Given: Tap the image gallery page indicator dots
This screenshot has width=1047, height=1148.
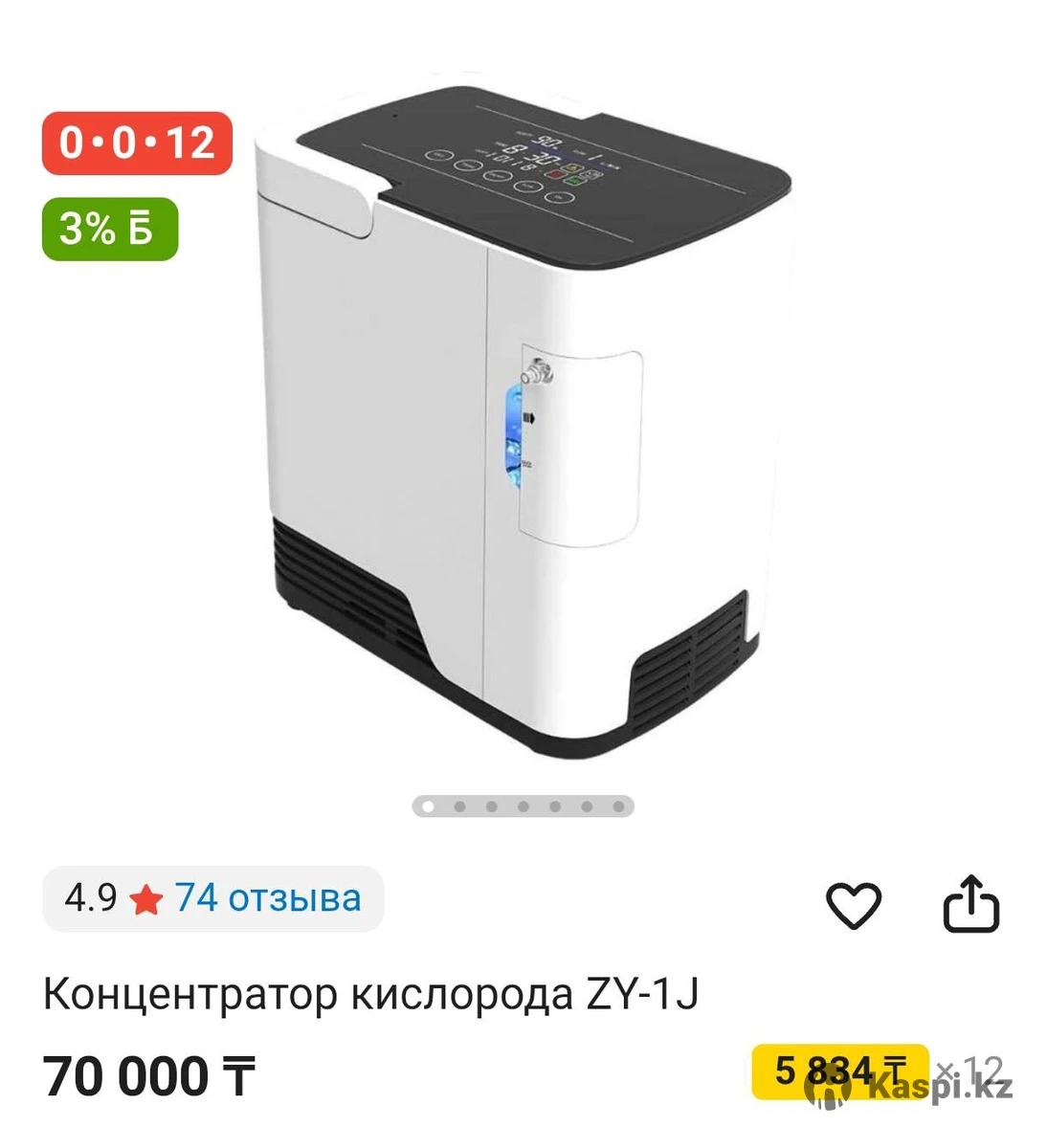Looking at the screenshot, I should pos(523,806).
